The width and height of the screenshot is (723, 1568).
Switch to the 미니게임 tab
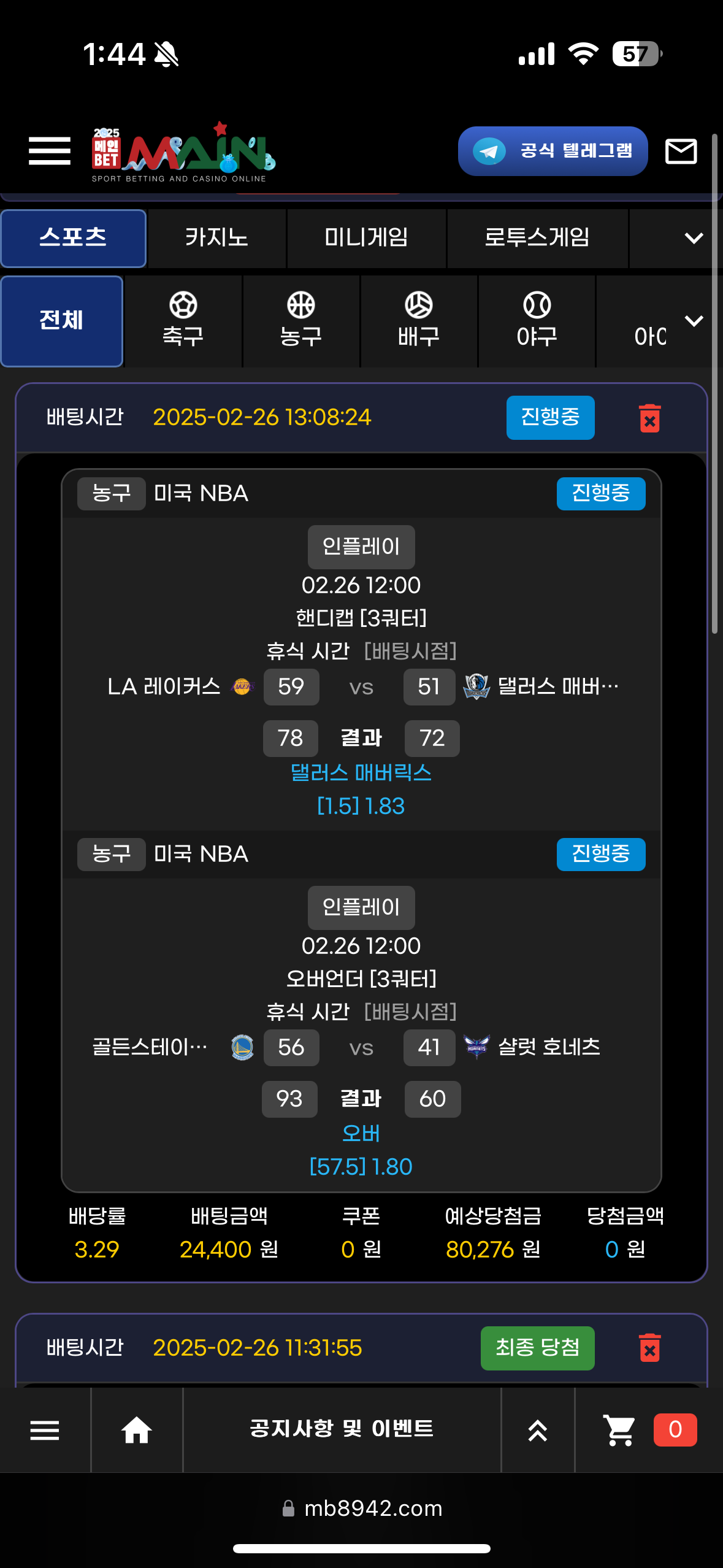(x=366, y=238)
